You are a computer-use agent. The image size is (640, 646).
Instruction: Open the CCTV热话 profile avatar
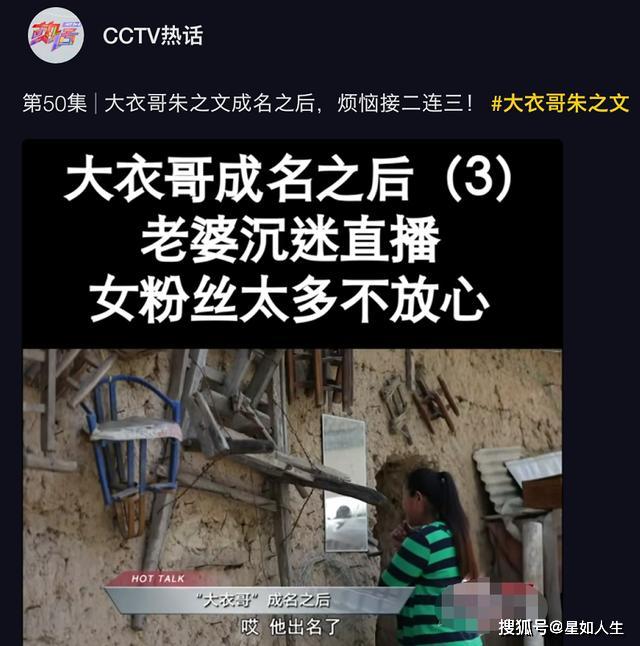[56, 35]
